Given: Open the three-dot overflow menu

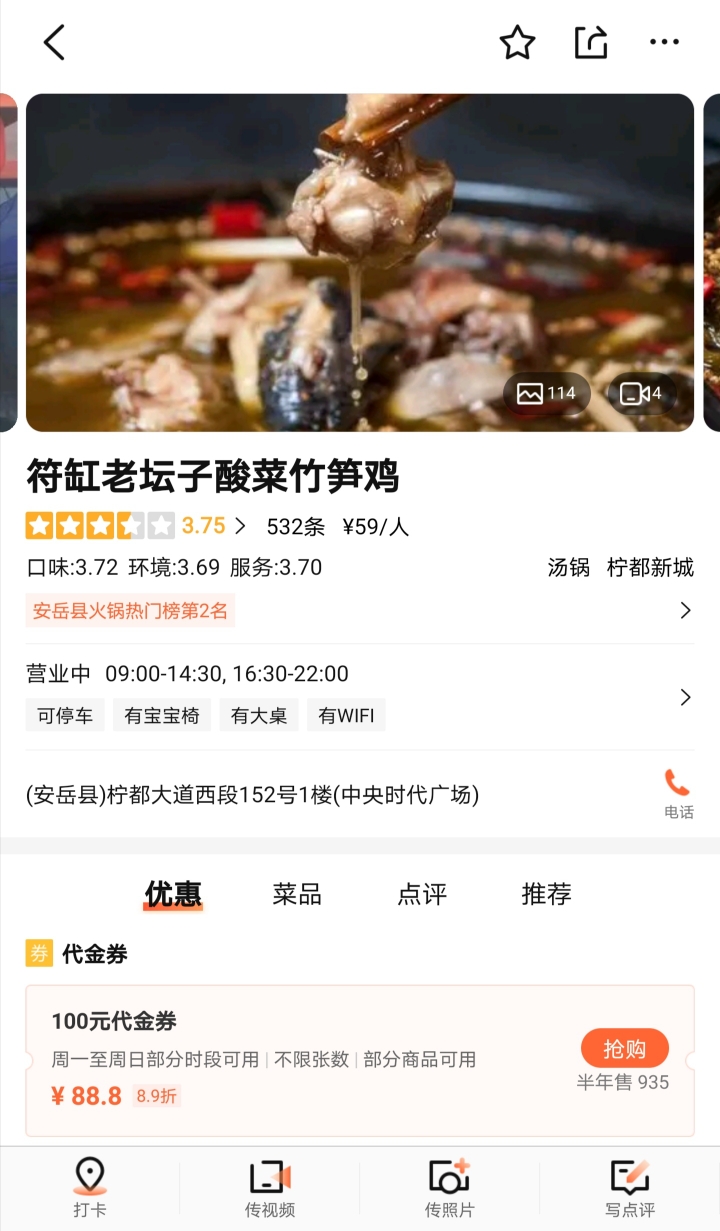Looking at the screenshot, I should coord(664,43).
